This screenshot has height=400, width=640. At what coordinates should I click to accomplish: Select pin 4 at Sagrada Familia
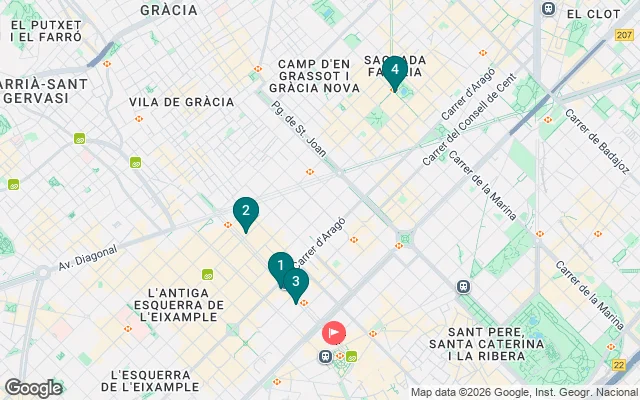(x=395, y=70)
